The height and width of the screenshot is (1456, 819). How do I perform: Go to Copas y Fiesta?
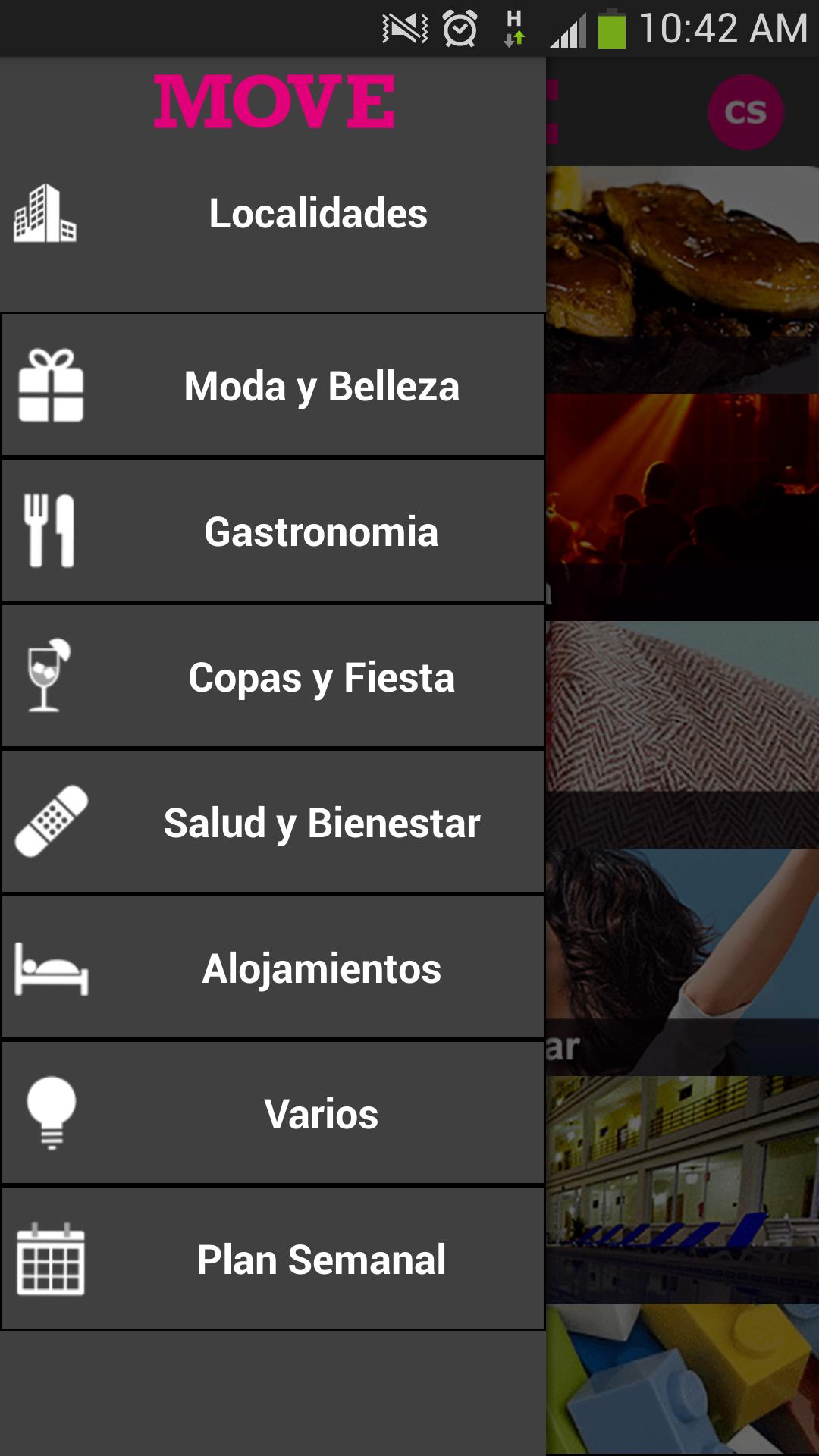click(x=273, y=676)
